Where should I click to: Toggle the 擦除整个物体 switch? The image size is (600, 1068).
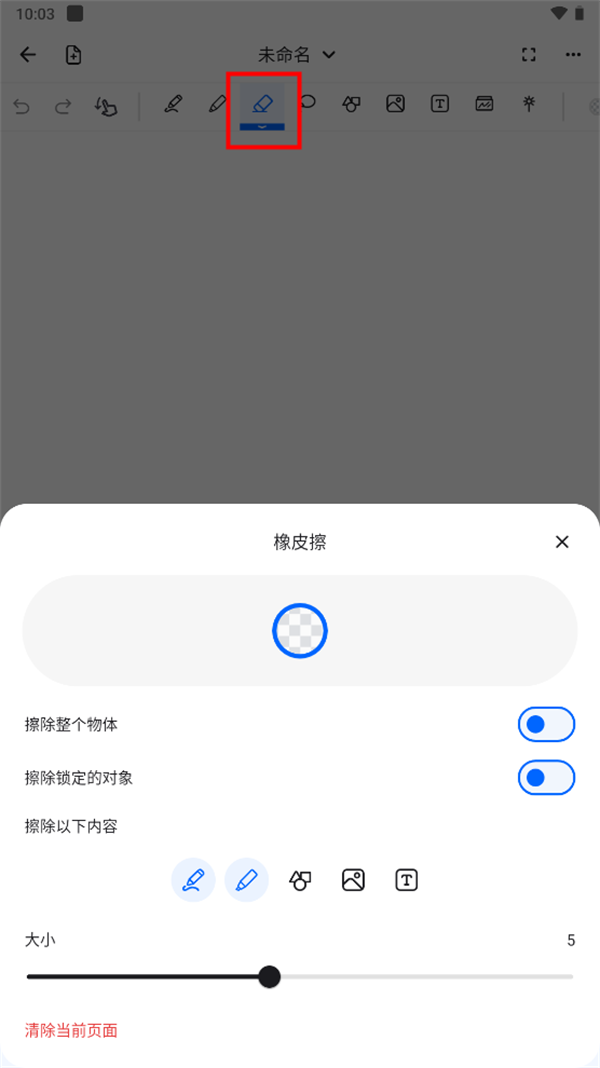coord(546,724)
